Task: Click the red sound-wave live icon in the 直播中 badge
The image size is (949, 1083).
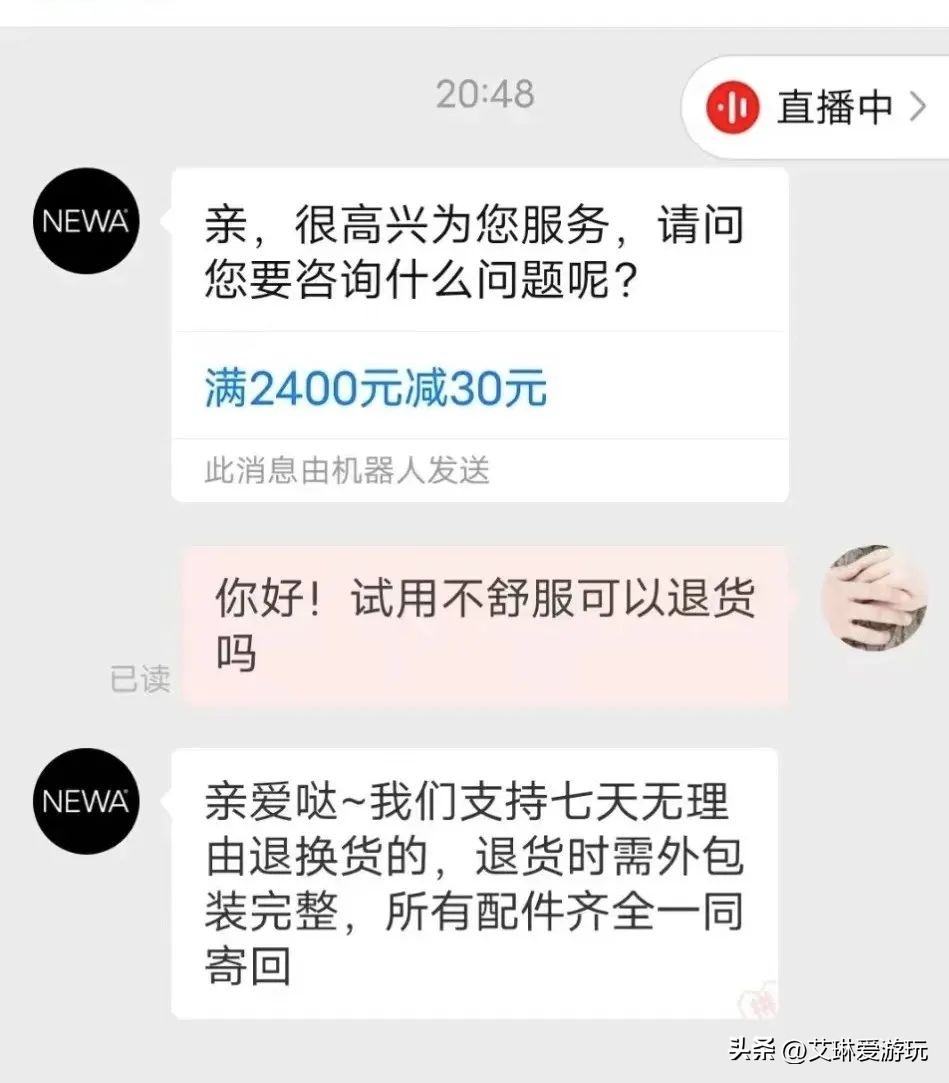Action: pos(733,107)
